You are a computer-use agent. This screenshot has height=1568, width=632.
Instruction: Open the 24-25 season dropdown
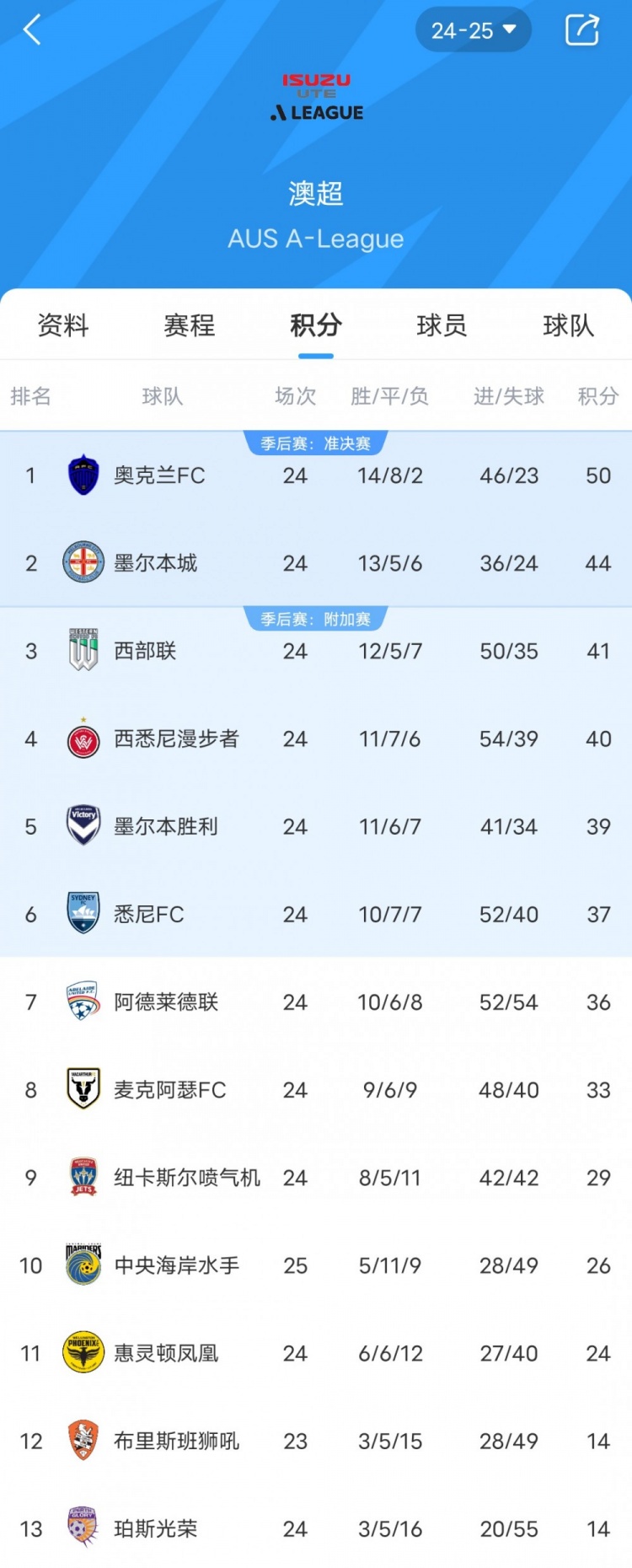(x=473, y=30)
